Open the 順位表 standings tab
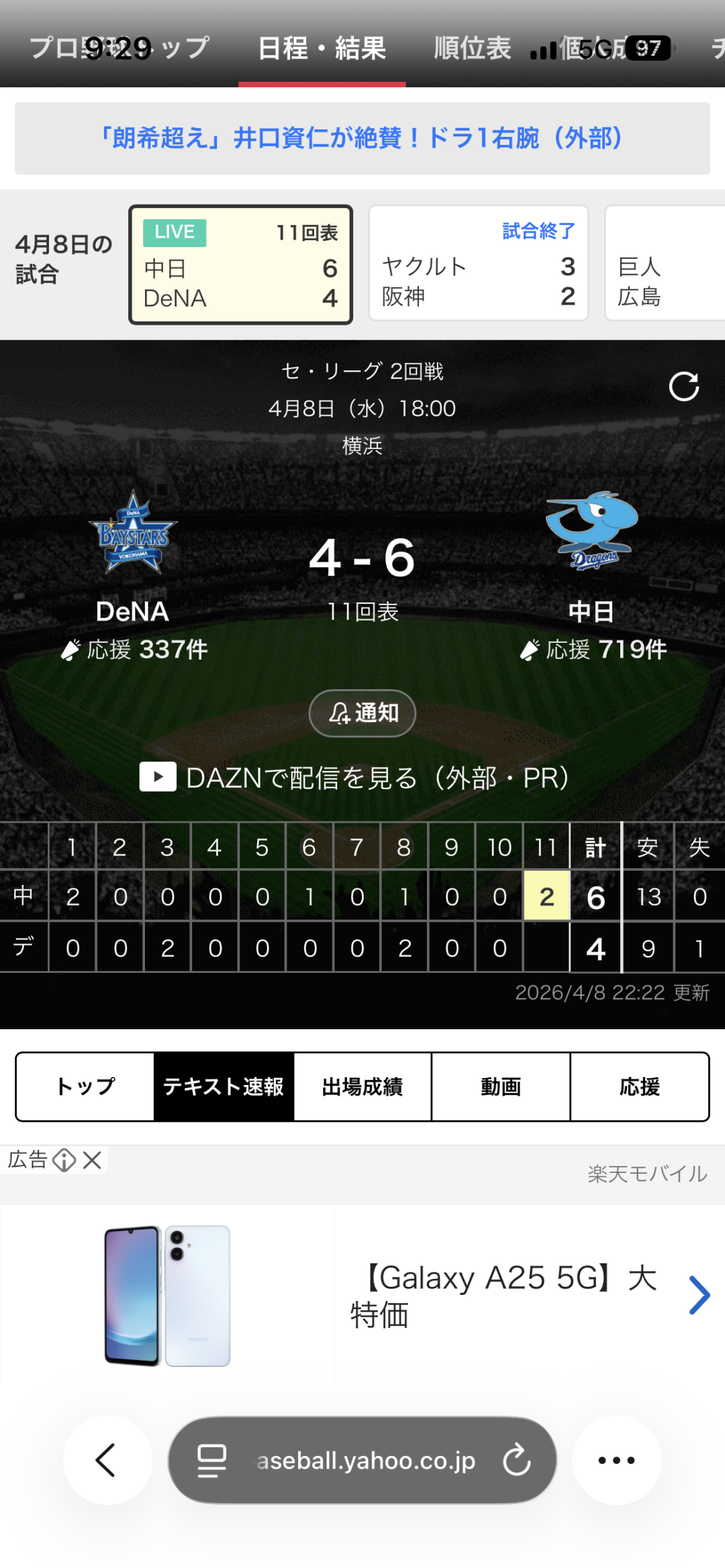The height and width of the screenshot is (1568, 725). [473, 48]
